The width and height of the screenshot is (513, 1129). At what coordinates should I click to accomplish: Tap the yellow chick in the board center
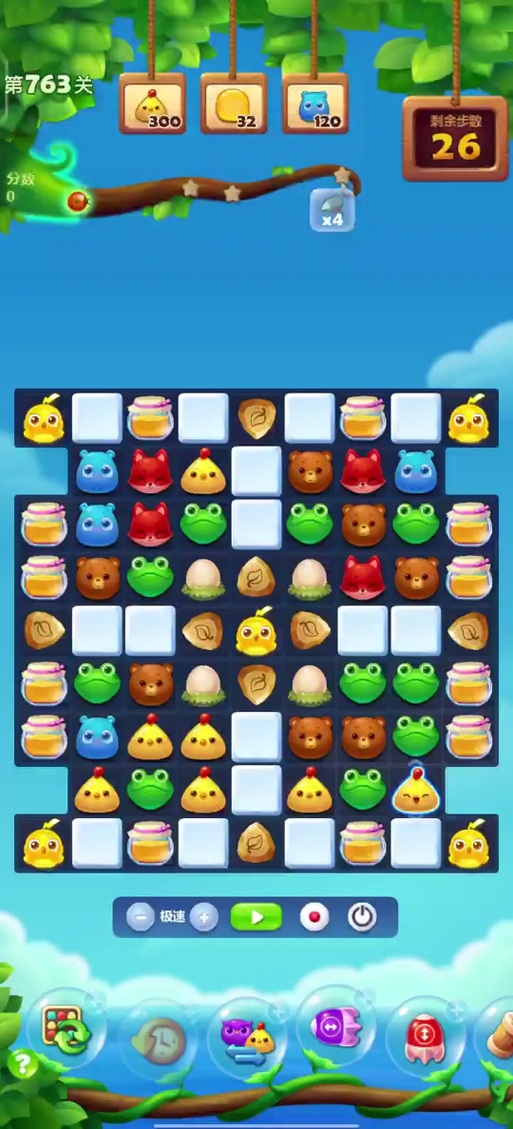(256, 631)
